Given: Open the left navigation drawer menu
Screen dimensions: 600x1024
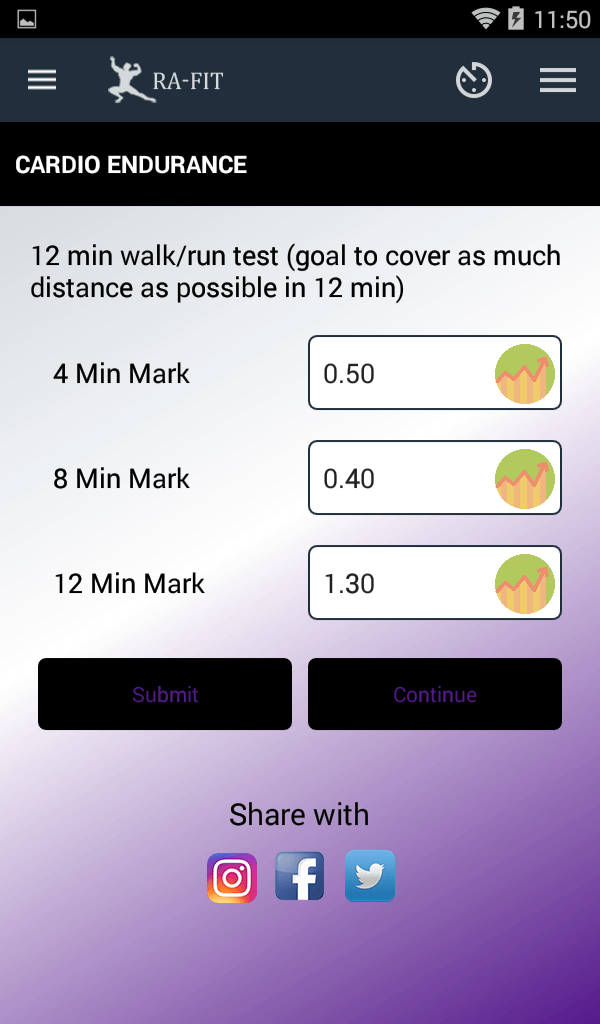Looking at the screenshot, I should (x=42, y=80).
